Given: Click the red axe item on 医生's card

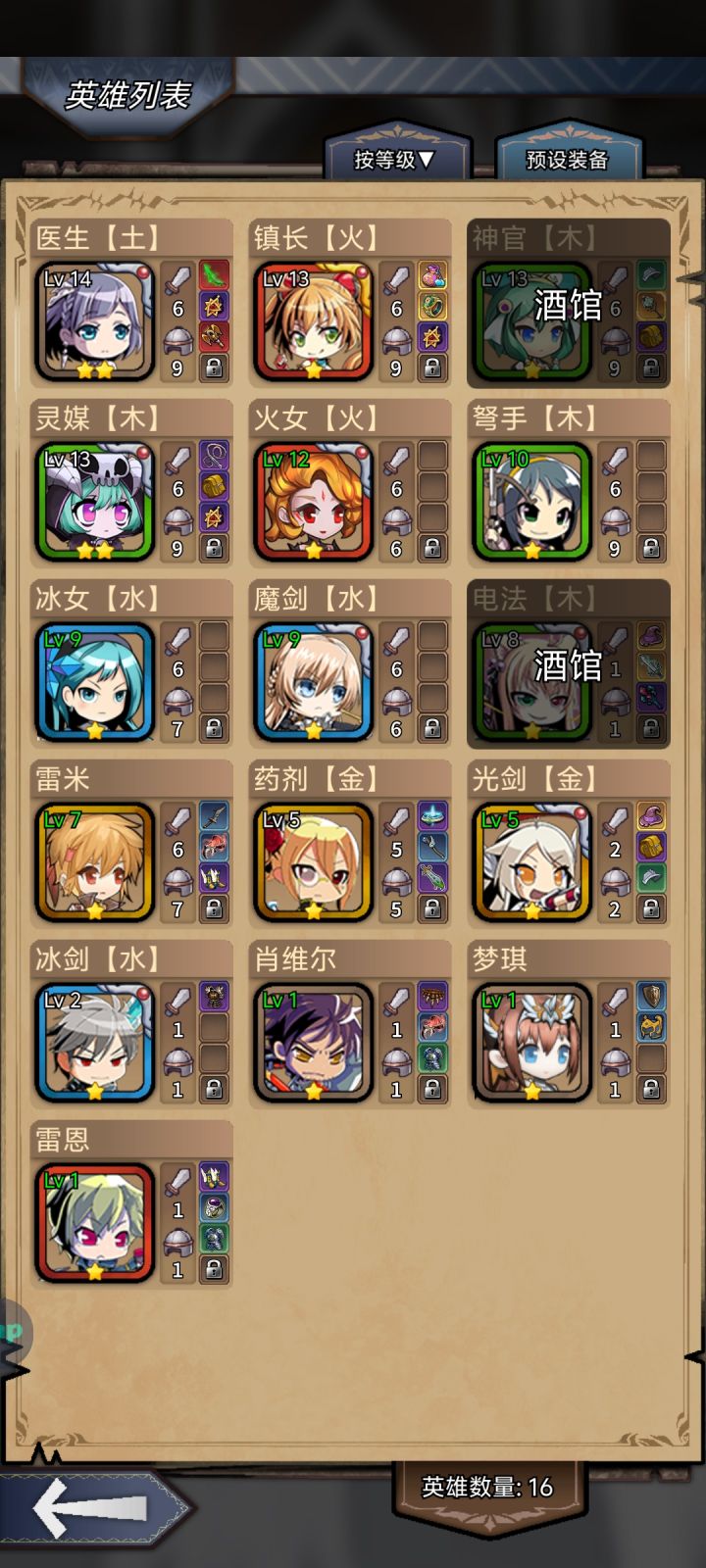Looking at the screenshot, I should click(213, 337).
